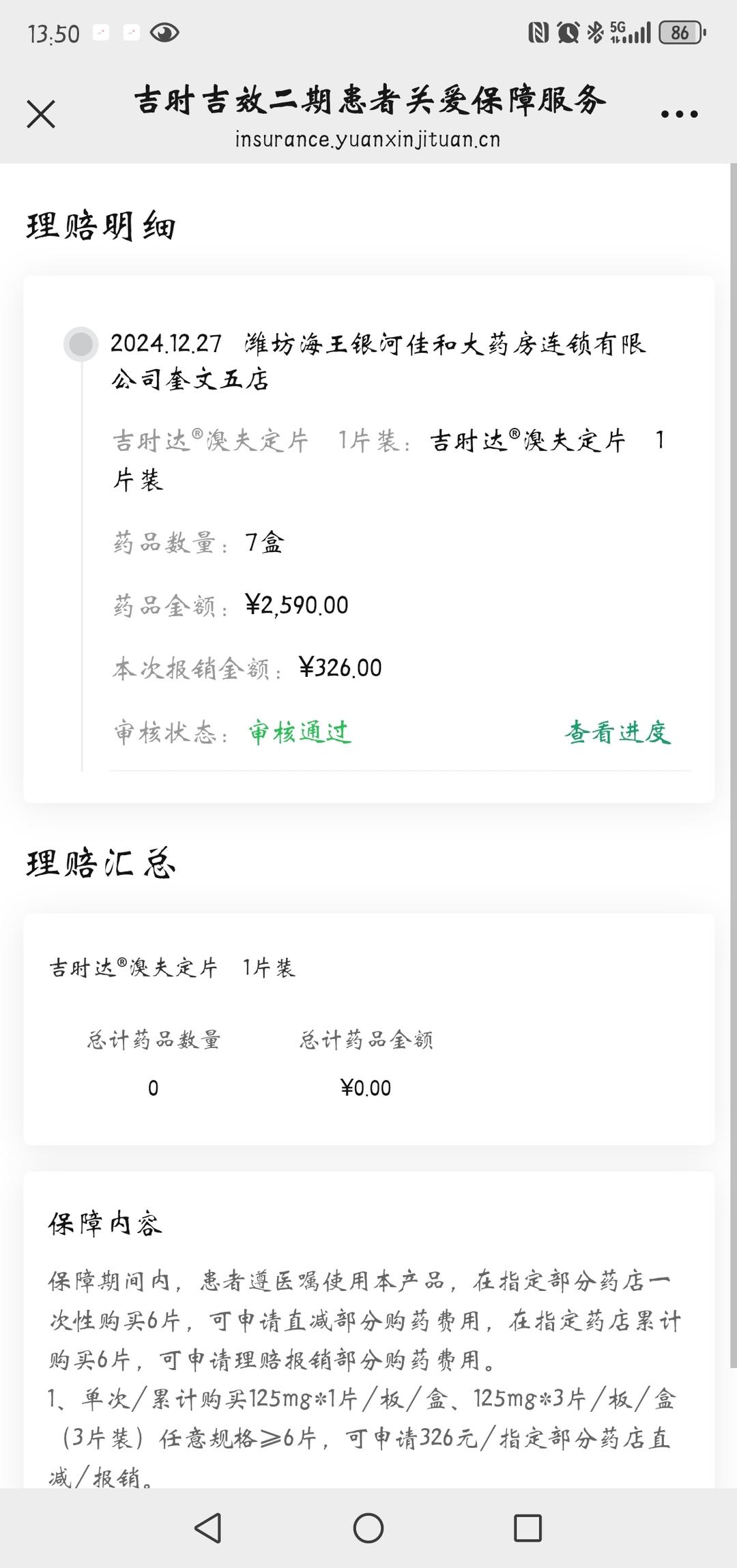The image size is (737, 1568).
Task: Tap 查看进度 to view claim progress
Action: coord(618,732)
